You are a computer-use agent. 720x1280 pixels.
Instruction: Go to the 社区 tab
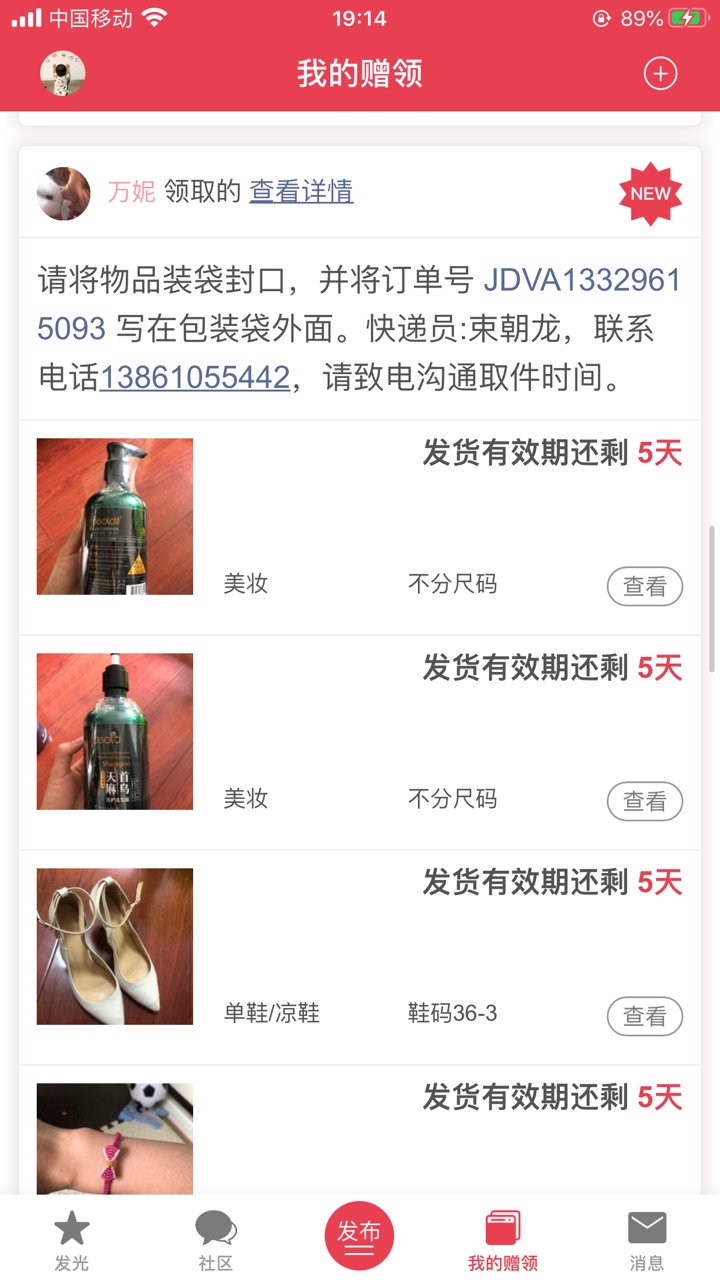(x=216, y=1240)
